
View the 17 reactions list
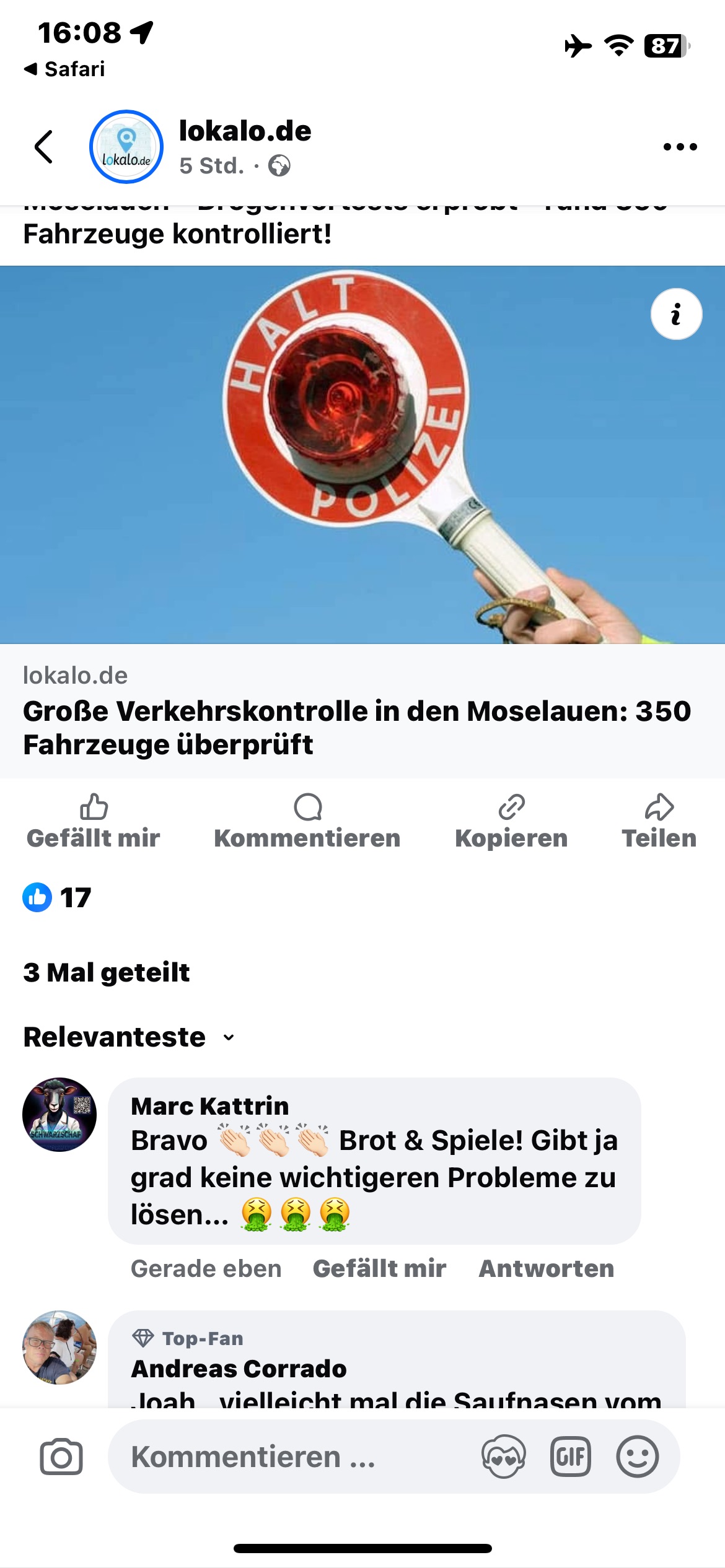click(58, 897)
